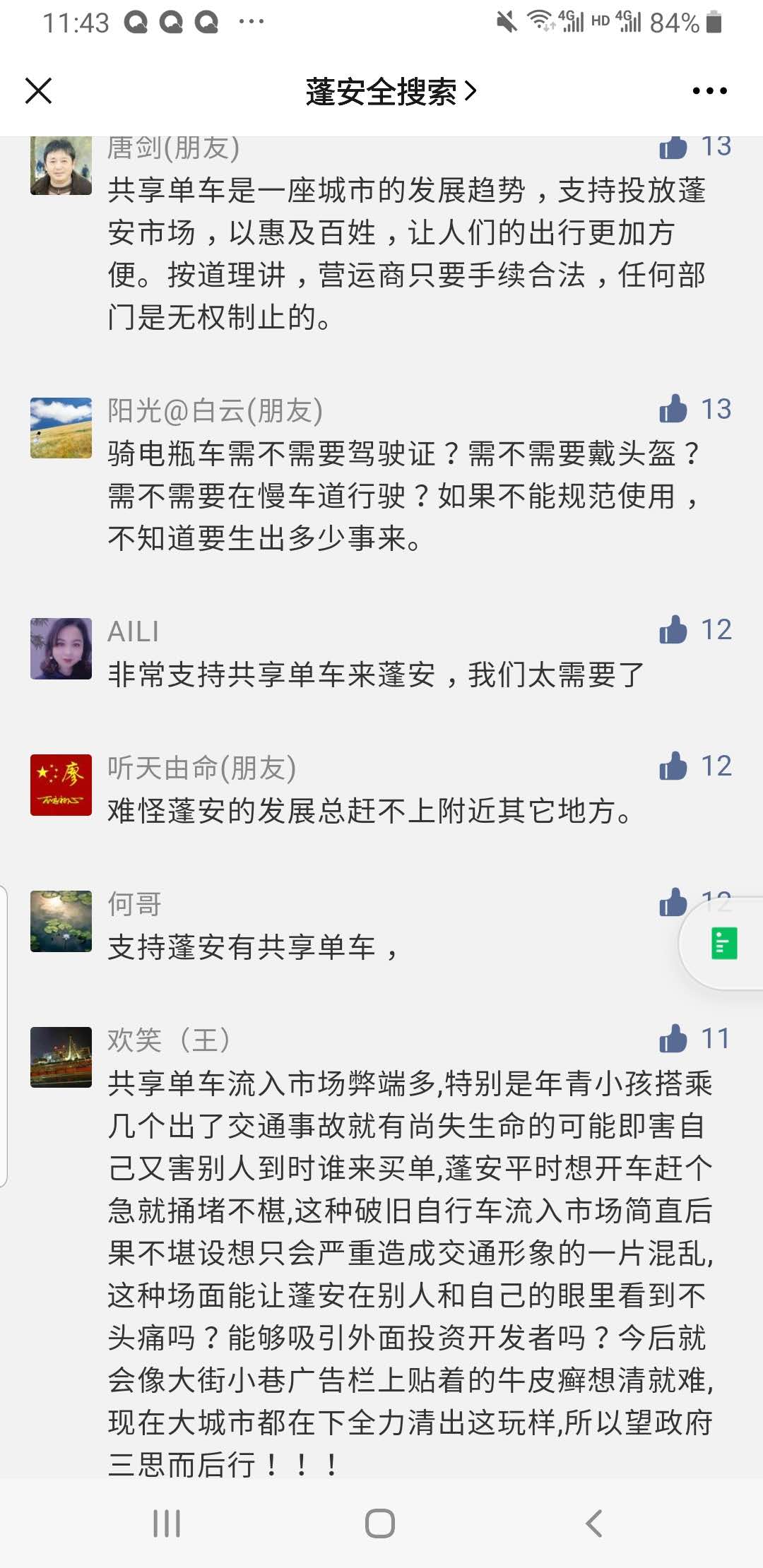Open the three-dot overflow menu

coord(709,91)
